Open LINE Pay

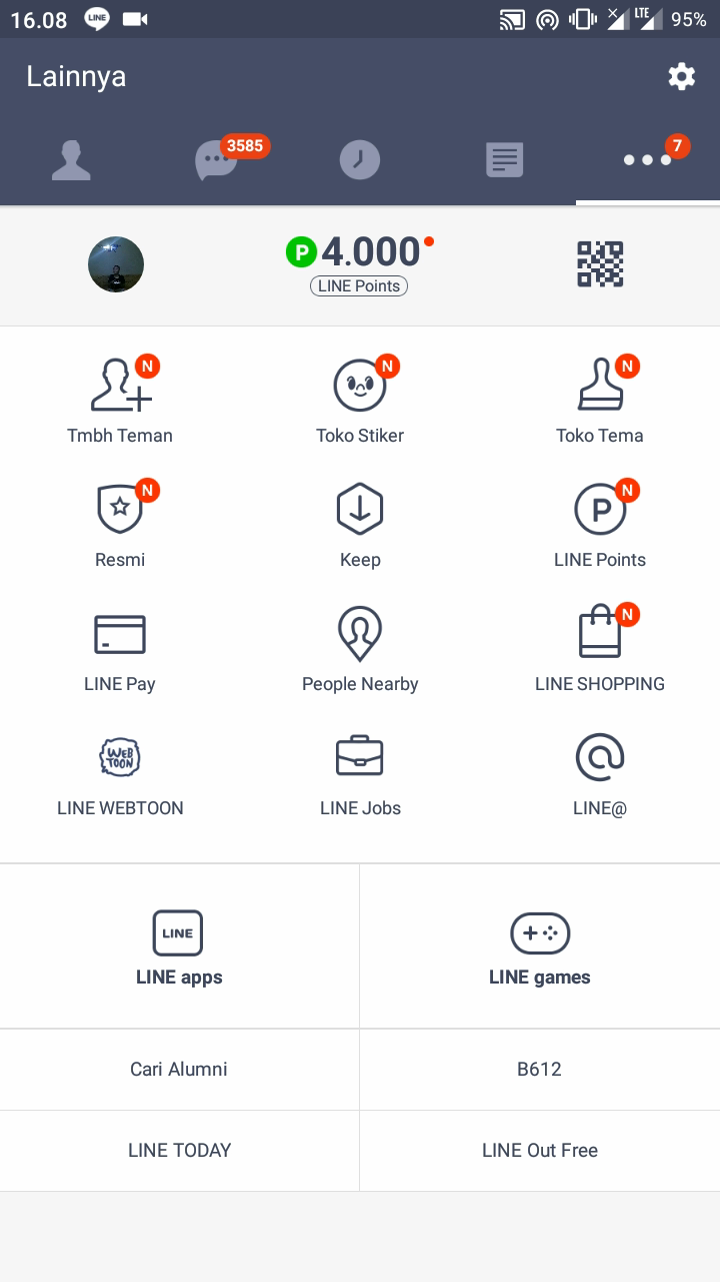pyautogui.click(x=120, y=649)
